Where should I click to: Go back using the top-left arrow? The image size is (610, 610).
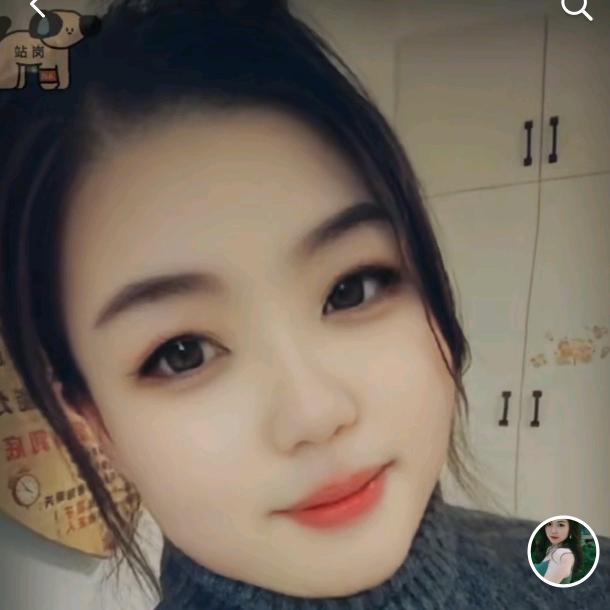point(38,8)
